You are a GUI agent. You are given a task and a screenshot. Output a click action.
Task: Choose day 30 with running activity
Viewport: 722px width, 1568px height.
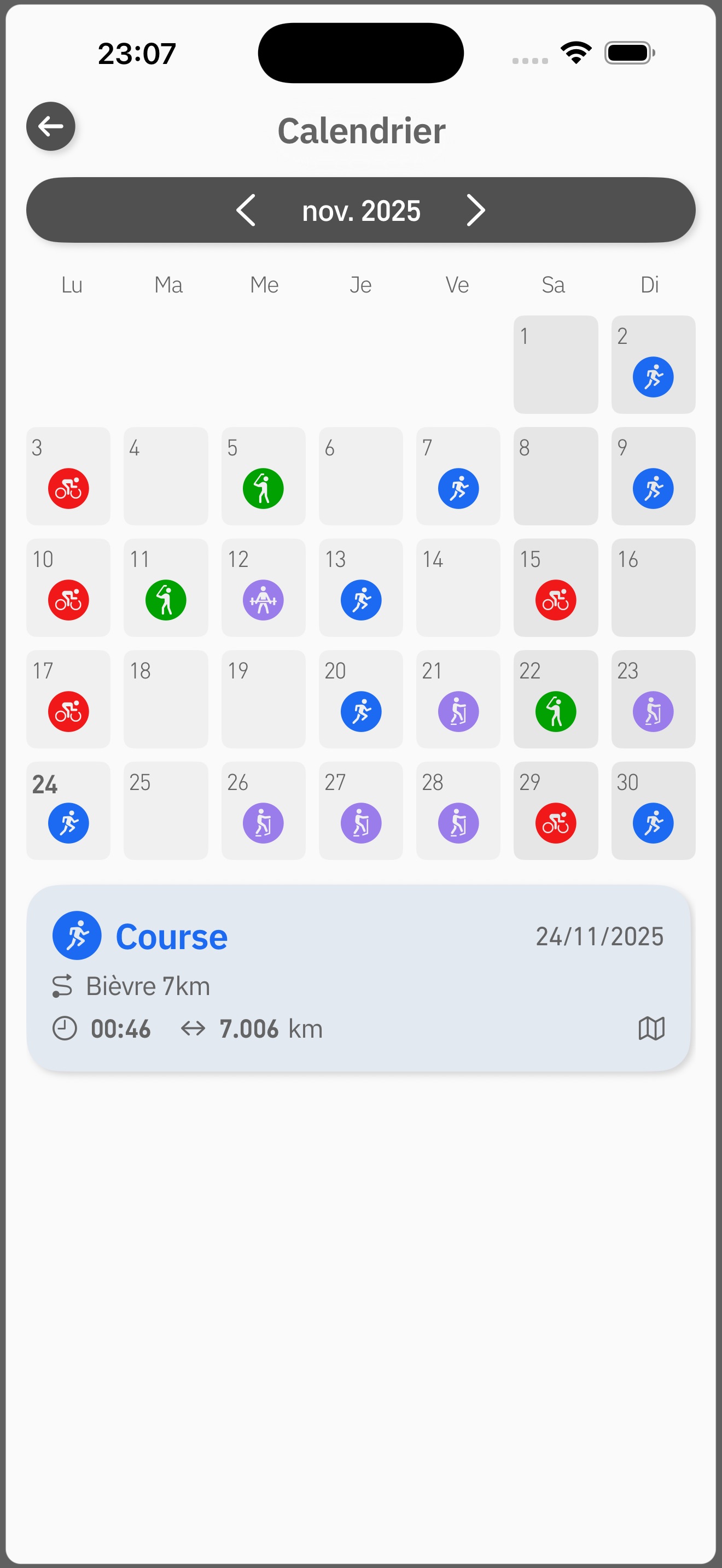(653, 810)
